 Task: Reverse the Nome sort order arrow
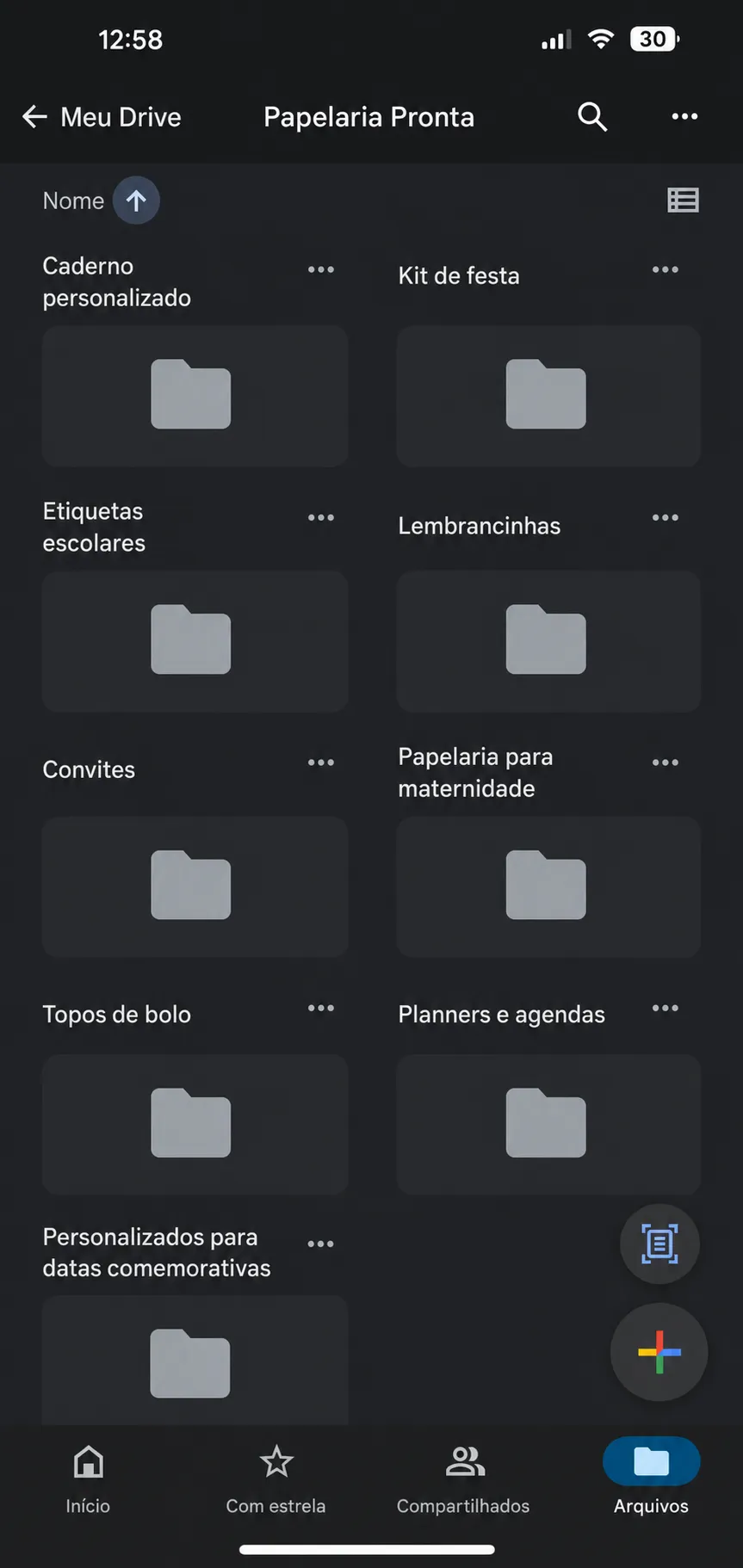point(136,201)
